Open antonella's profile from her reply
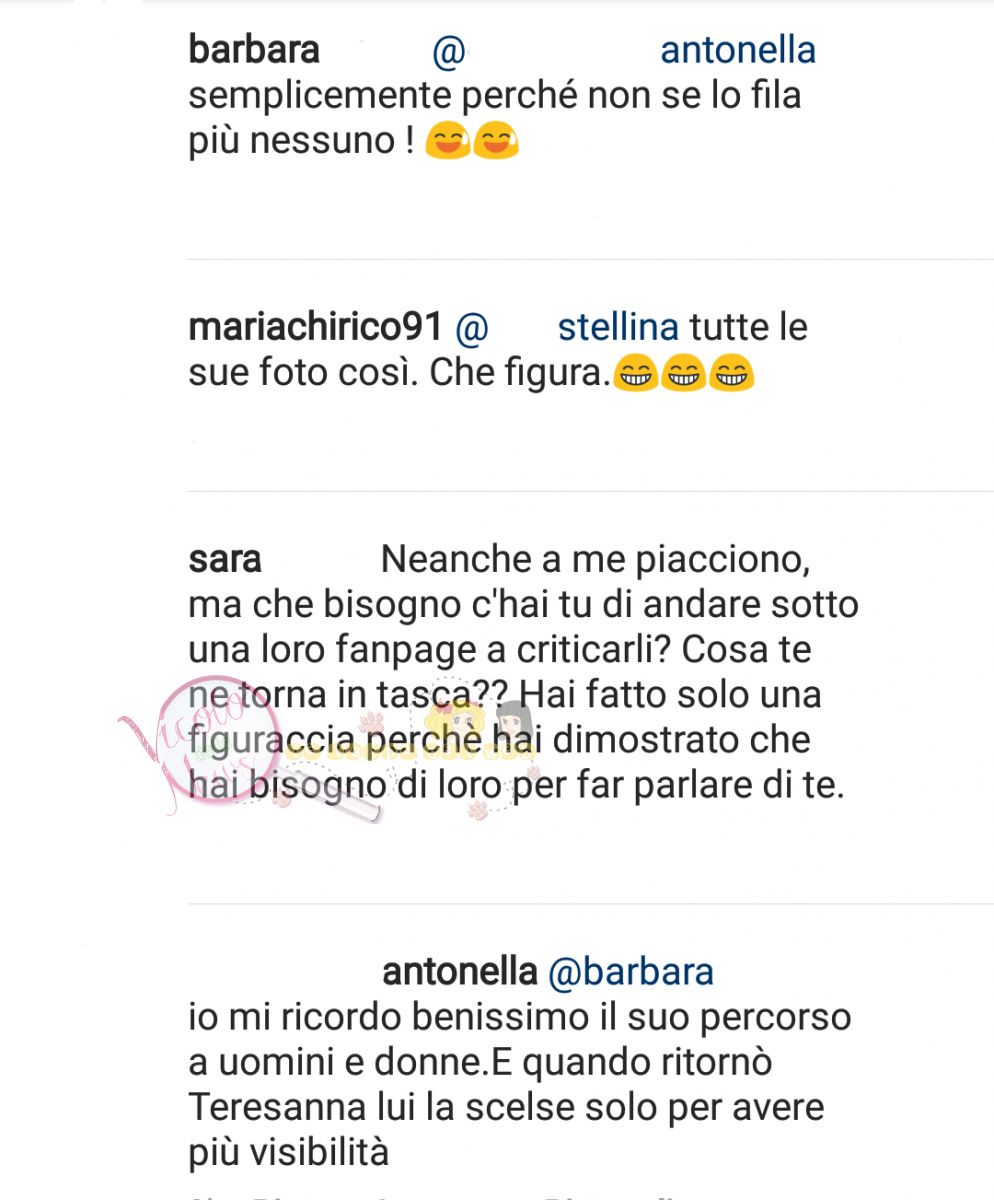This screenshot has height=1200, width=994. point(459,970)
